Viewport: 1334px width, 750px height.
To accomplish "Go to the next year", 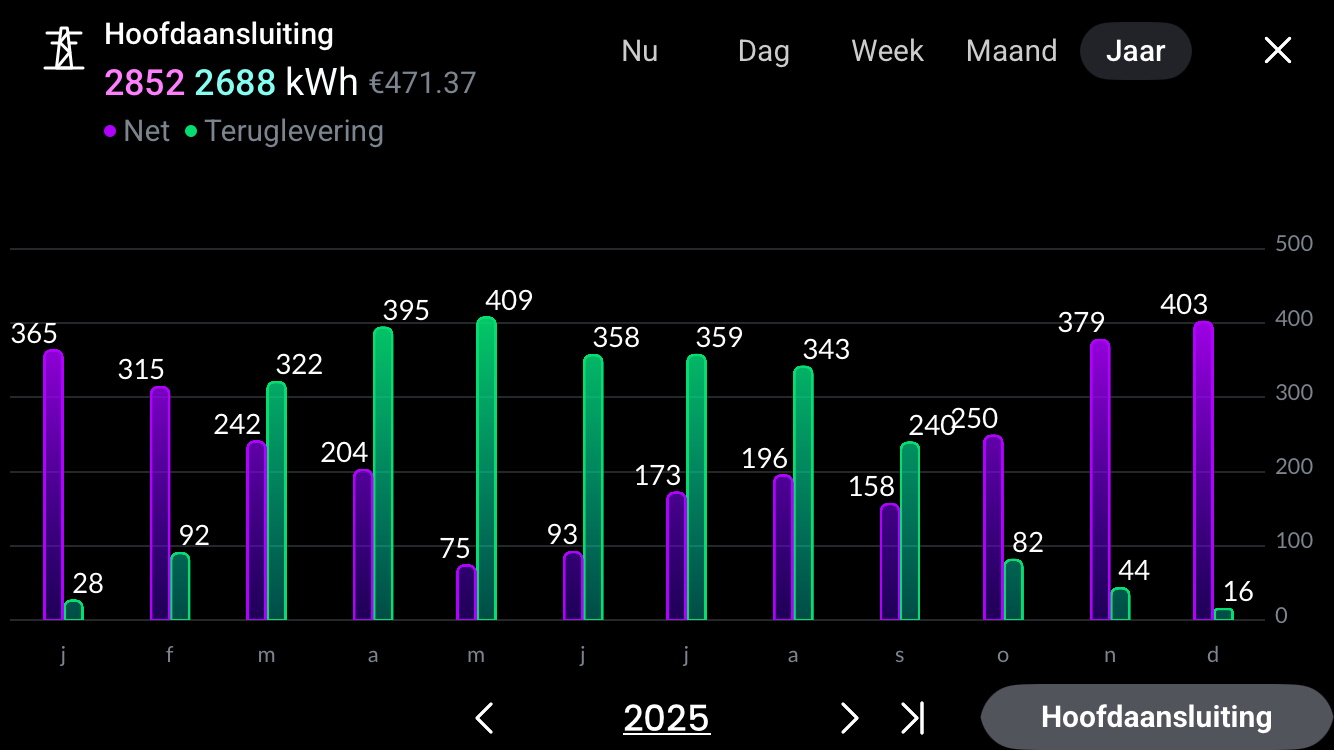I will point(849,718).
